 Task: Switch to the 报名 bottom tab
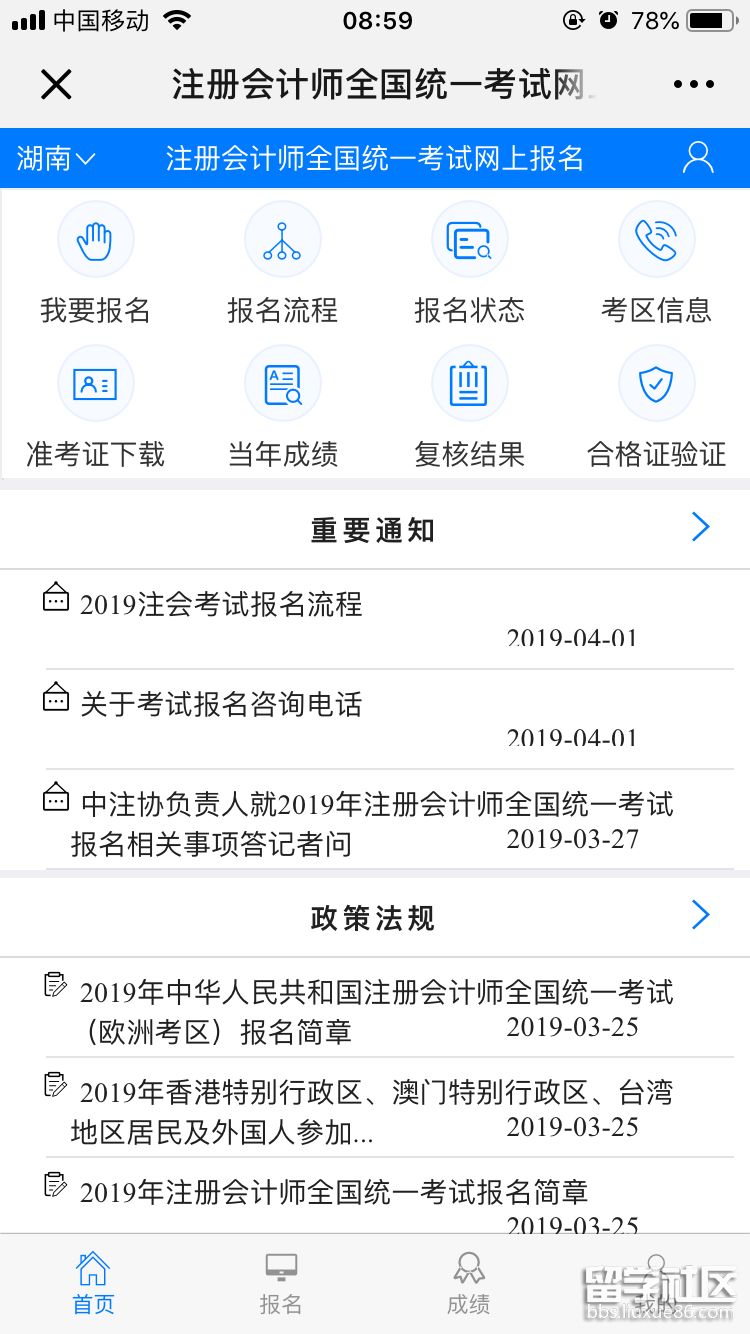click(x=280, y=1284)
